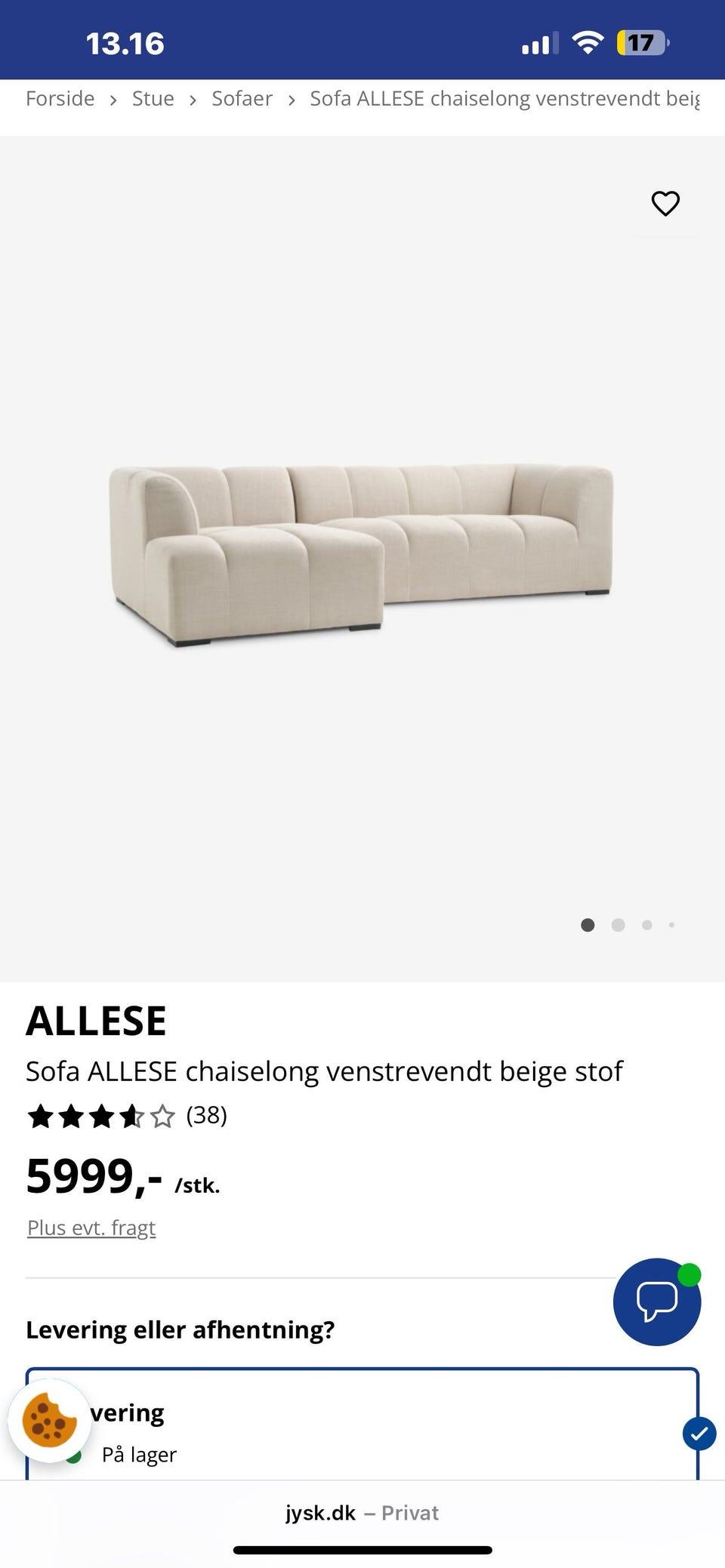725x1568 pixels.
Task: Click the blue checkmark on the Levering option
Action: [x=699, y=1434]
